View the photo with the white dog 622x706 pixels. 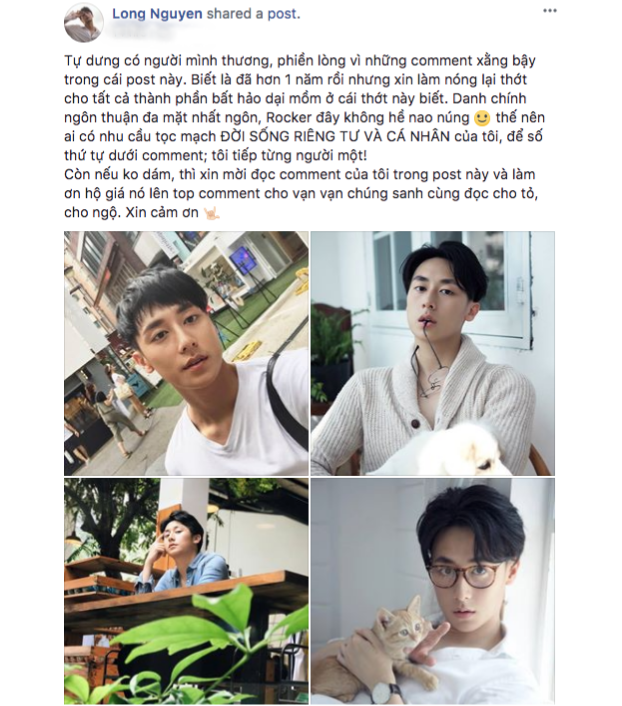[432, 353]
